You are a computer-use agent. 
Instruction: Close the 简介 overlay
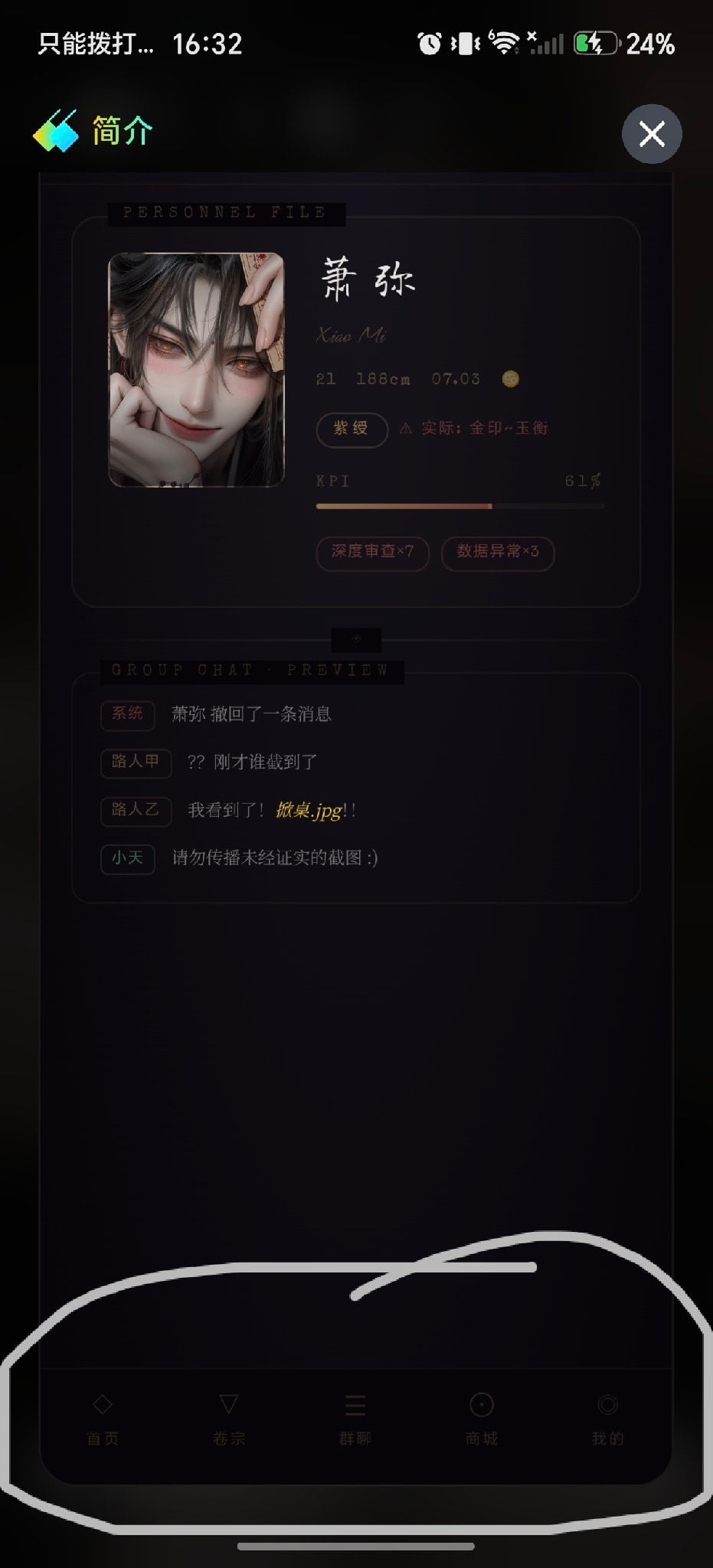click(652, 134)
